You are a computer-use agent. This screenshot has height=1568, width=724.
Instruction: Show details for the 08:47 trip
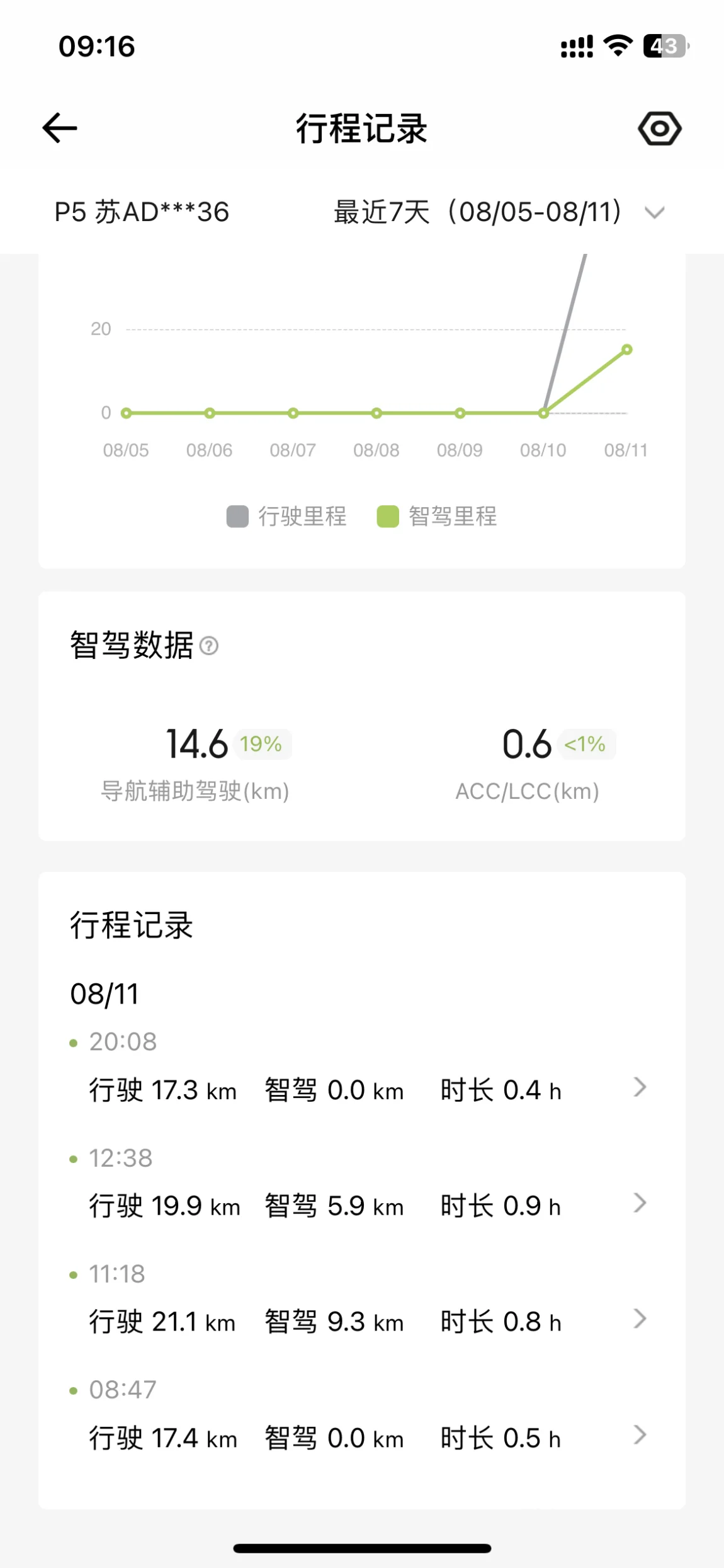click(362, 1417)
